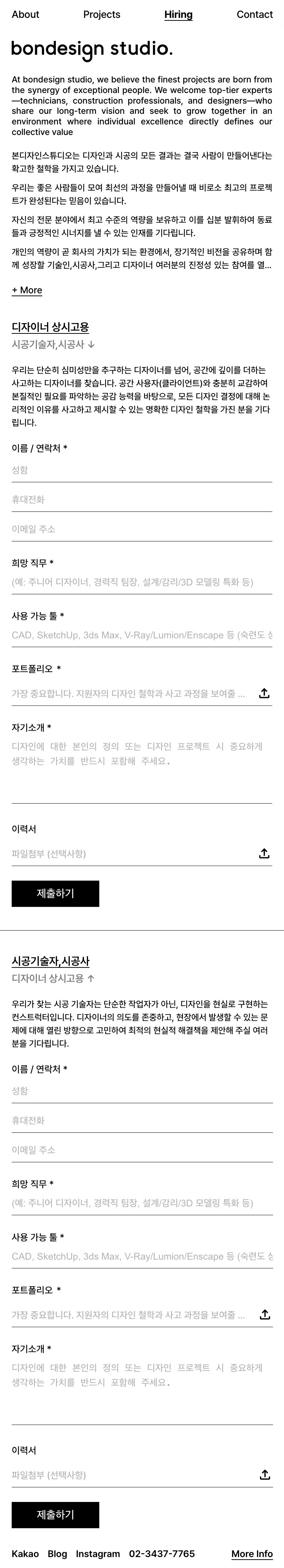Viewport: 284px width, 1568px height.
Task: Jump back to 디자이너 상시고용 via up arrow link
Action: point(53,978)
